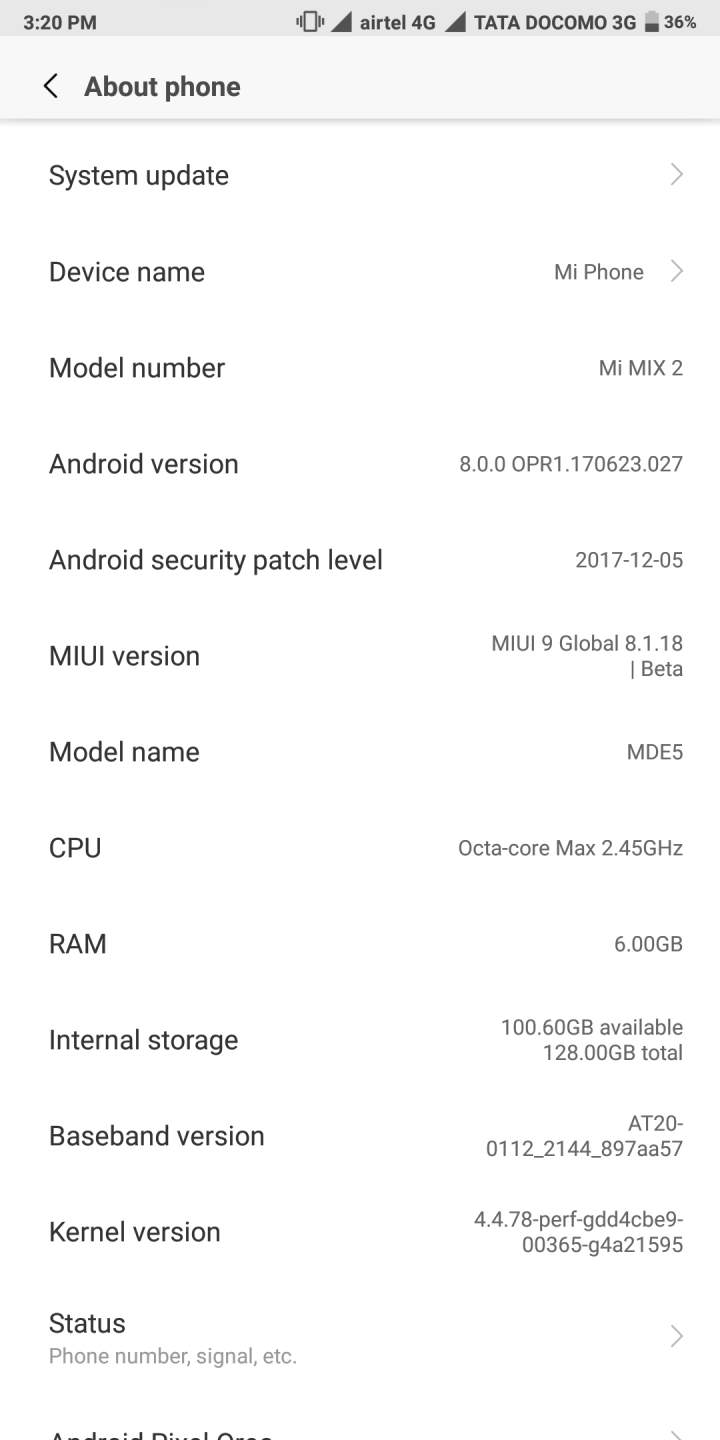Open the Device name setting

click(360, 272)
